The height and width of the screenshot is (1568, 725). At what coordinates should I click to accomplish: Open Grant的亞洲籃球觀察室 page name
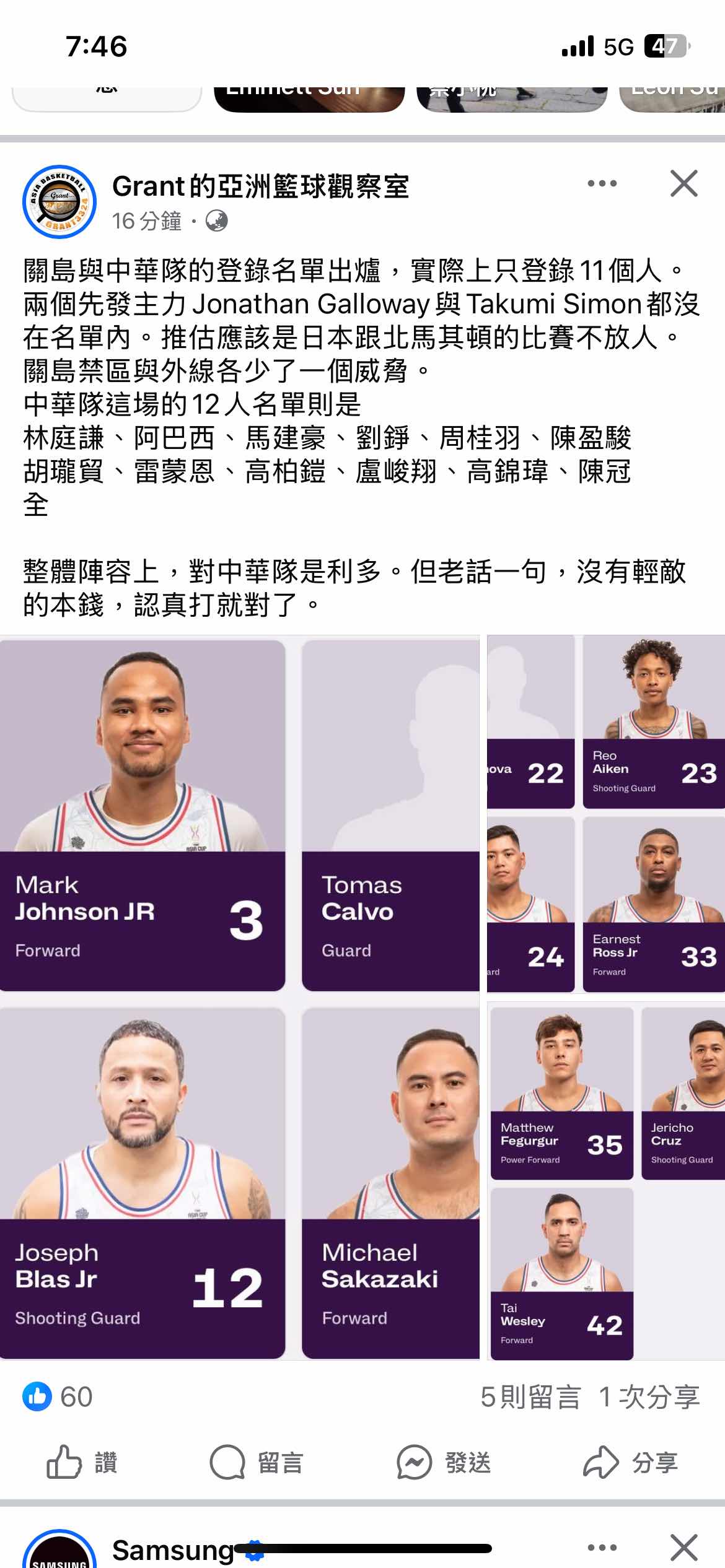[260, 186]
